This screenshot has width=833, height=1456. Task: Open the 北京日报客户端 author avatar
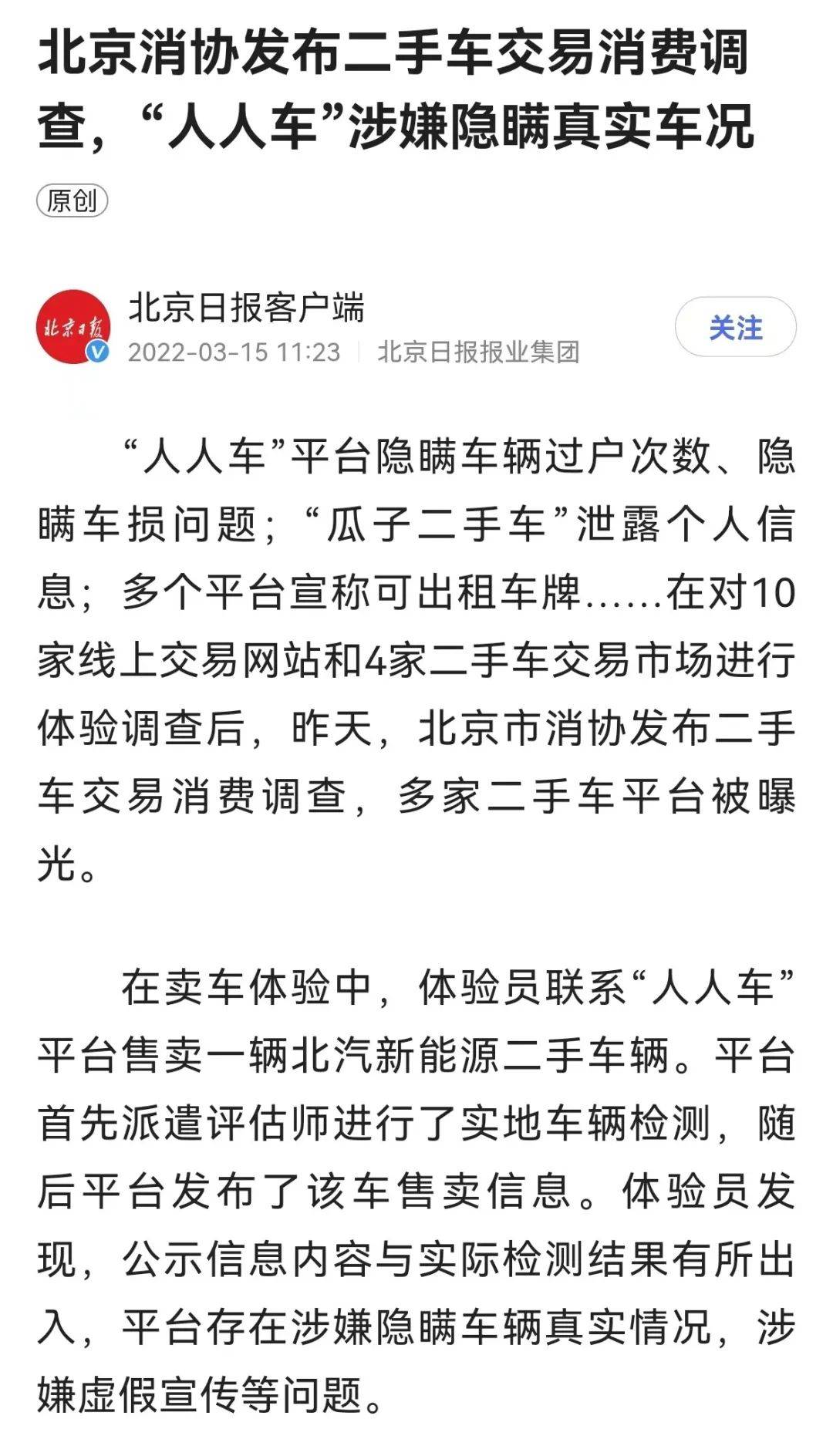pos(74,327)
